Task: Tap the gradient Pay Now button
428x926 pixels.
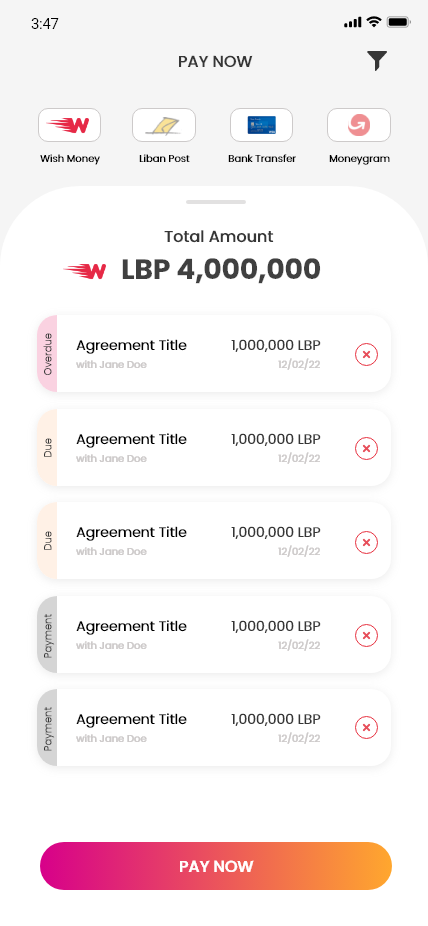Action: (215, 866)
